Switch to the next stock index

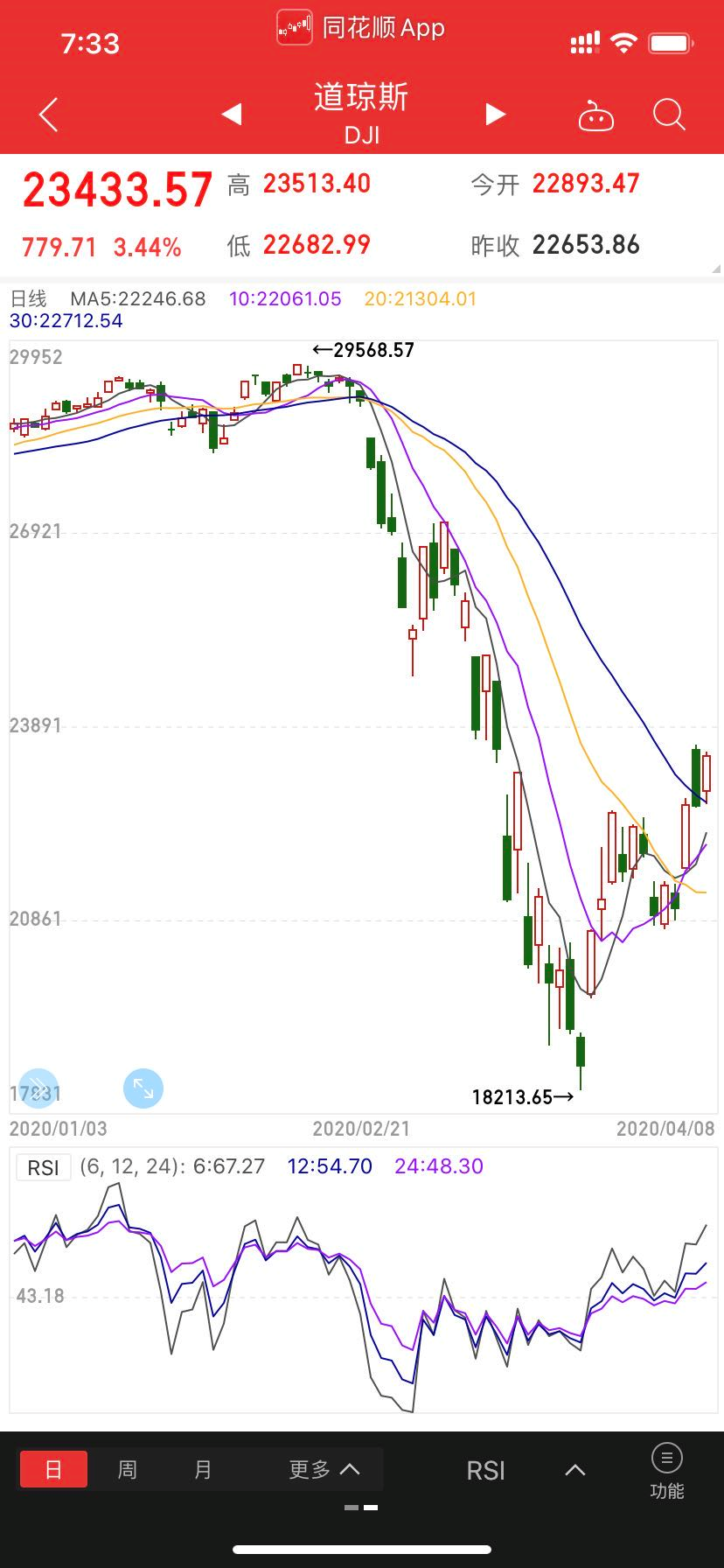coord(496,115)
